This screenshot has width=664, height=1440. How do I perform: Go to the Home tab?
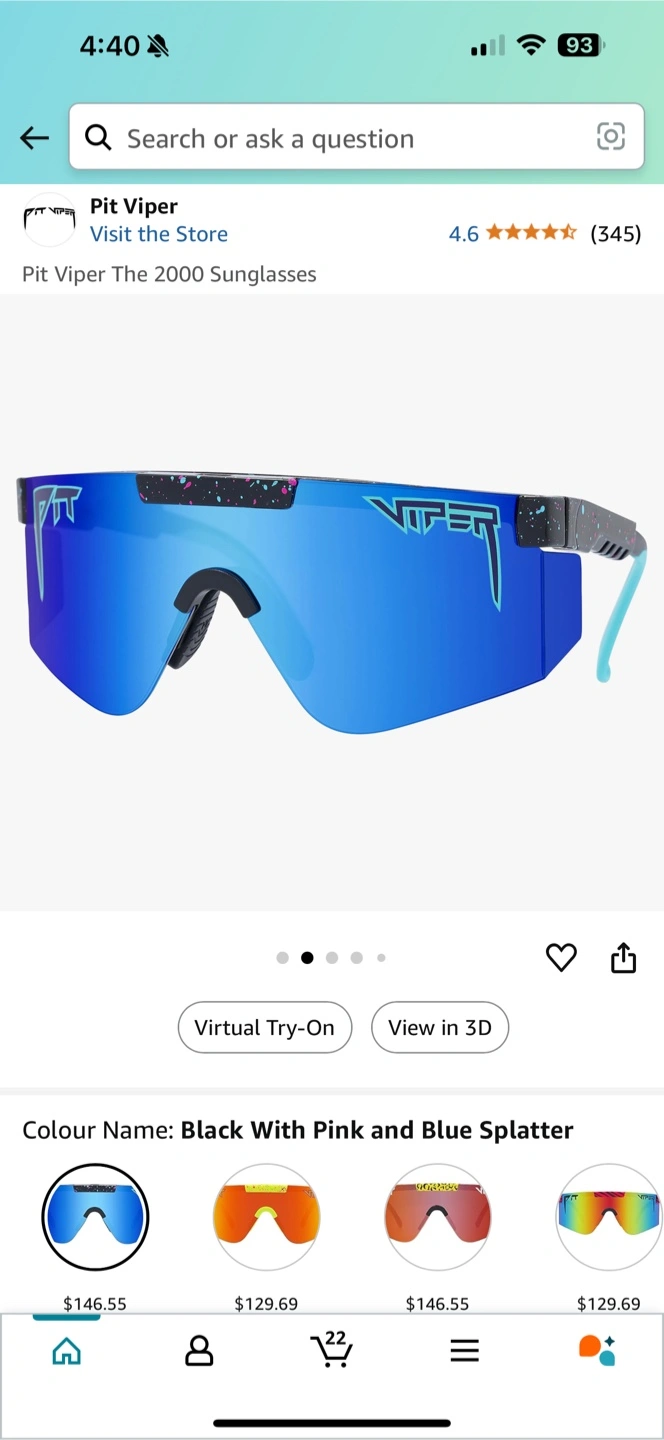coord(66,1352)
